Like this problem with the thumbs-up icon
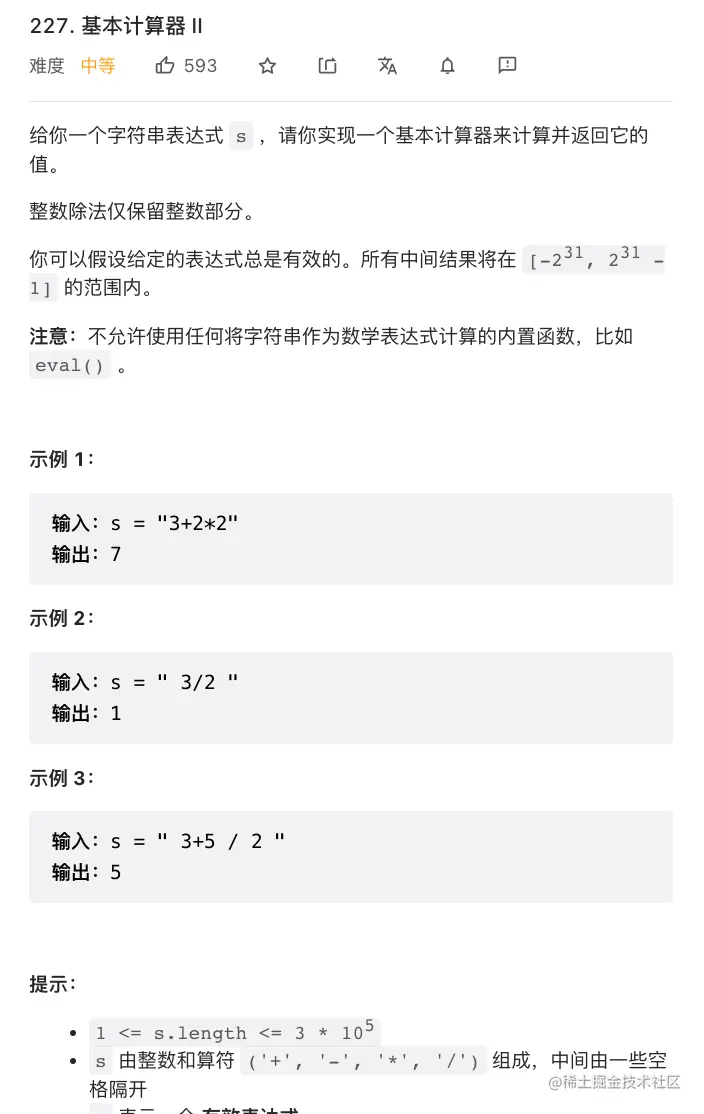The width and height of the screenshot is (704, 1114). [x=166, y=66]
